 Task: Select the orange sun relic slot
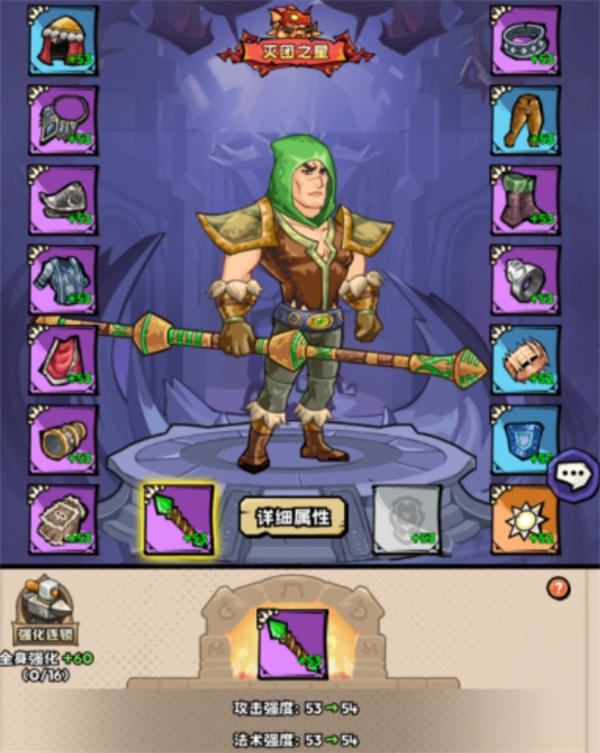pos(525,518)
